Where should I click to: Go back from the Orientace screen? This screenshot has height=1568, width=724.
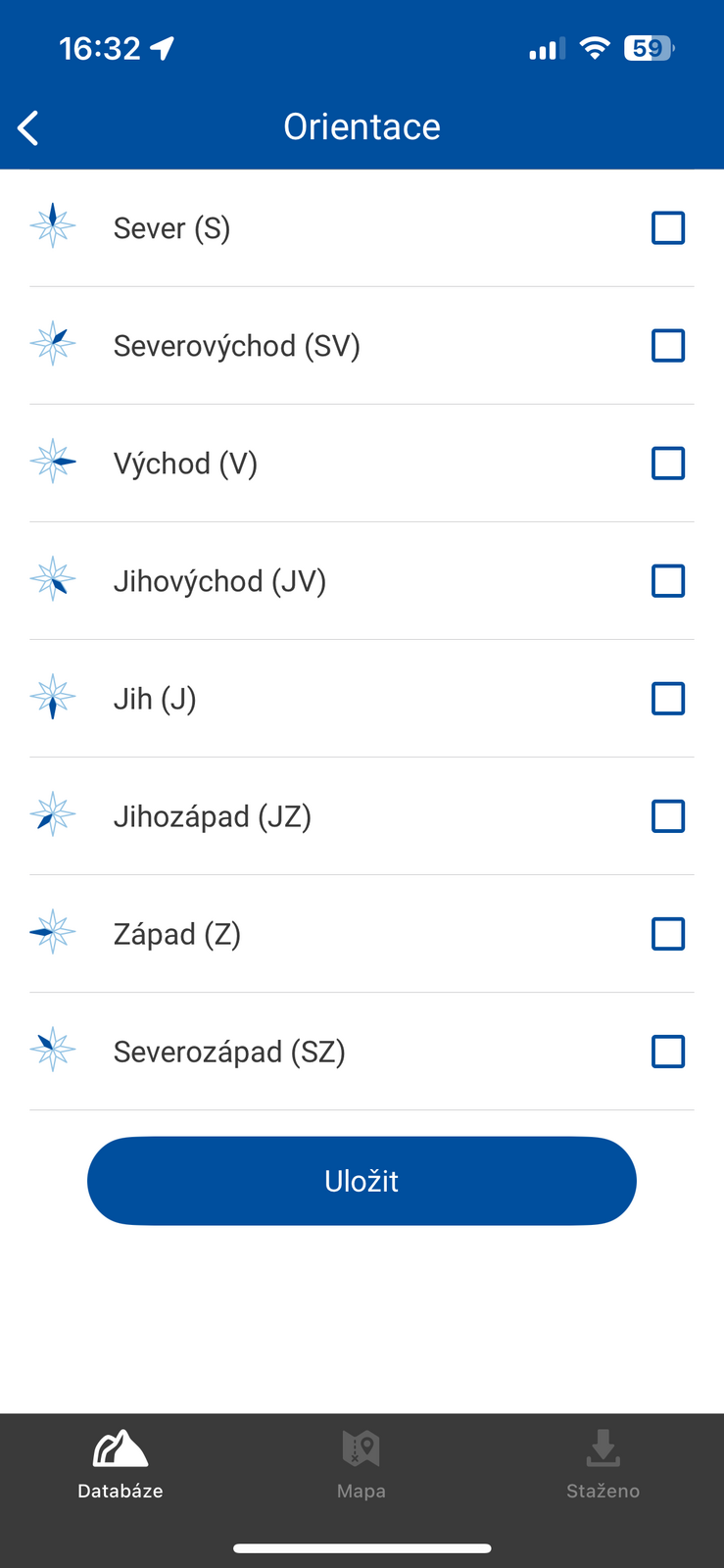28,127
